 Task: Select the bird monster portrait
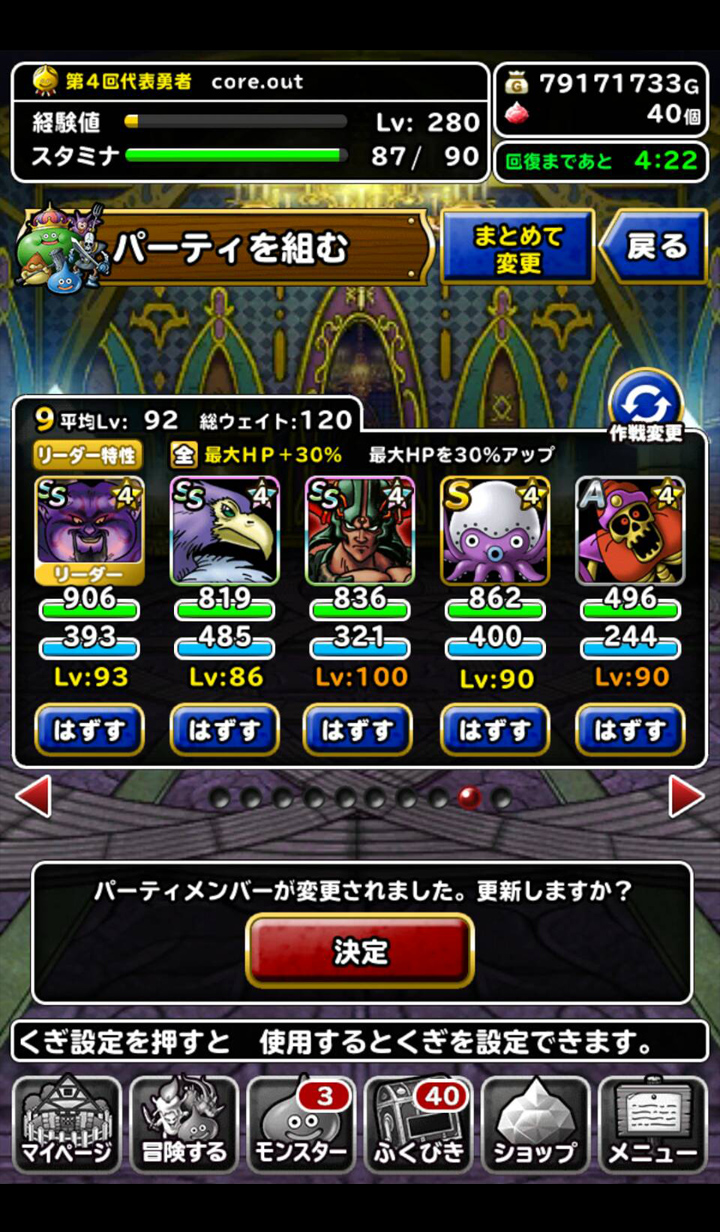[225, 530]
